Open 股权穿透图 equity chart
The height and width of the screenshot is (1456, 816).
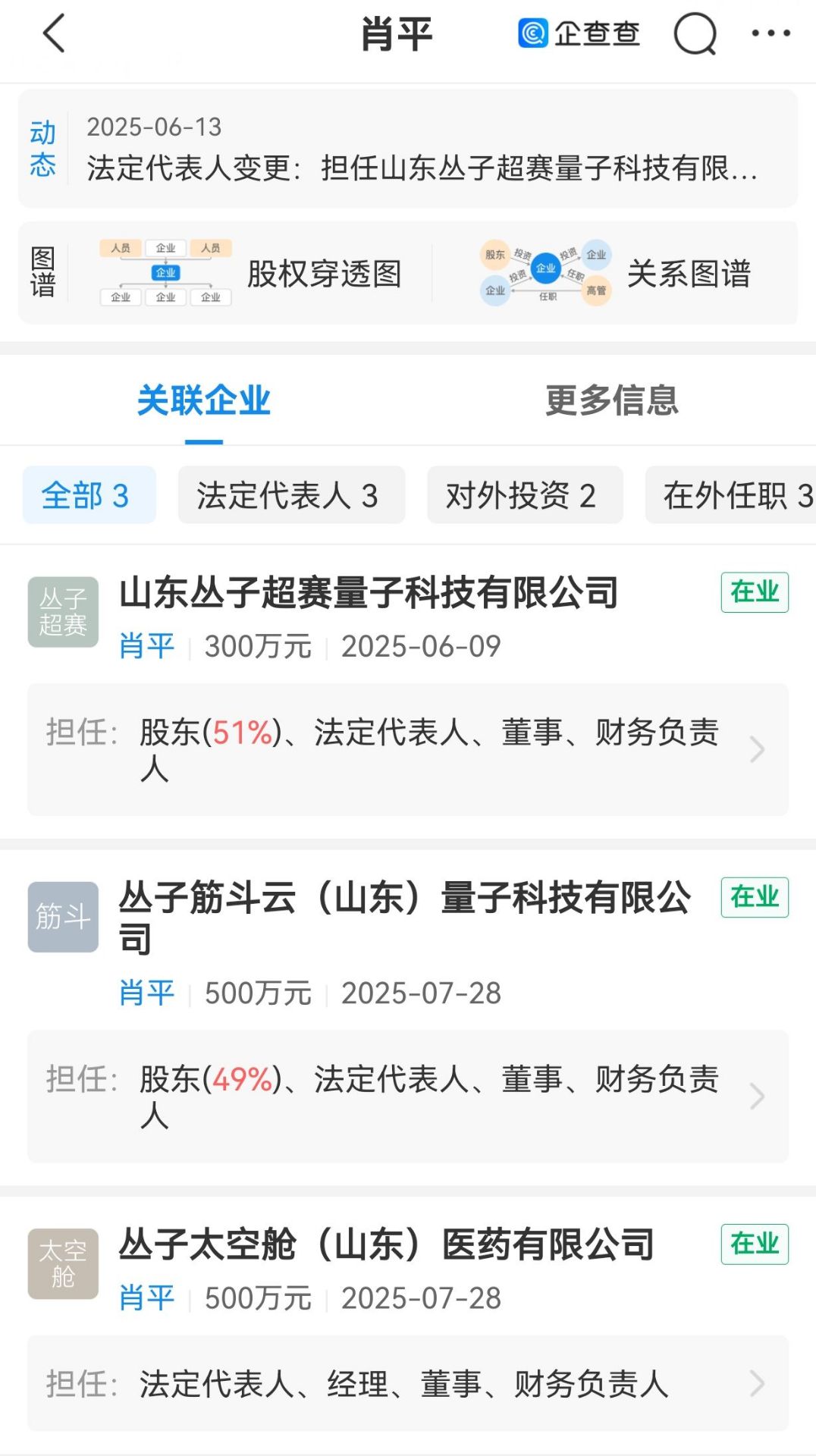click(250, 274)
